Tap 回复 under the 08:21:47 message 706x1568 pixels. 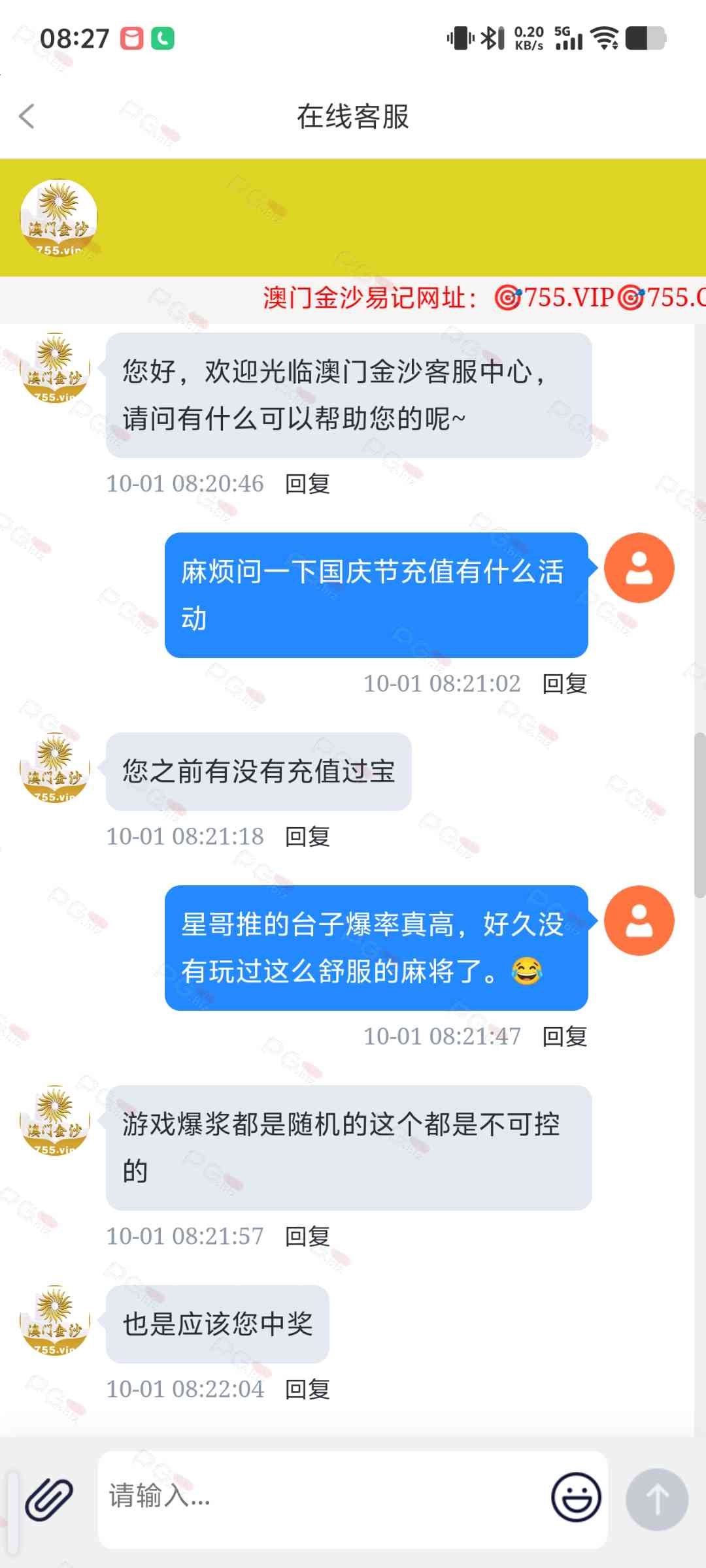pos(564,1037)
